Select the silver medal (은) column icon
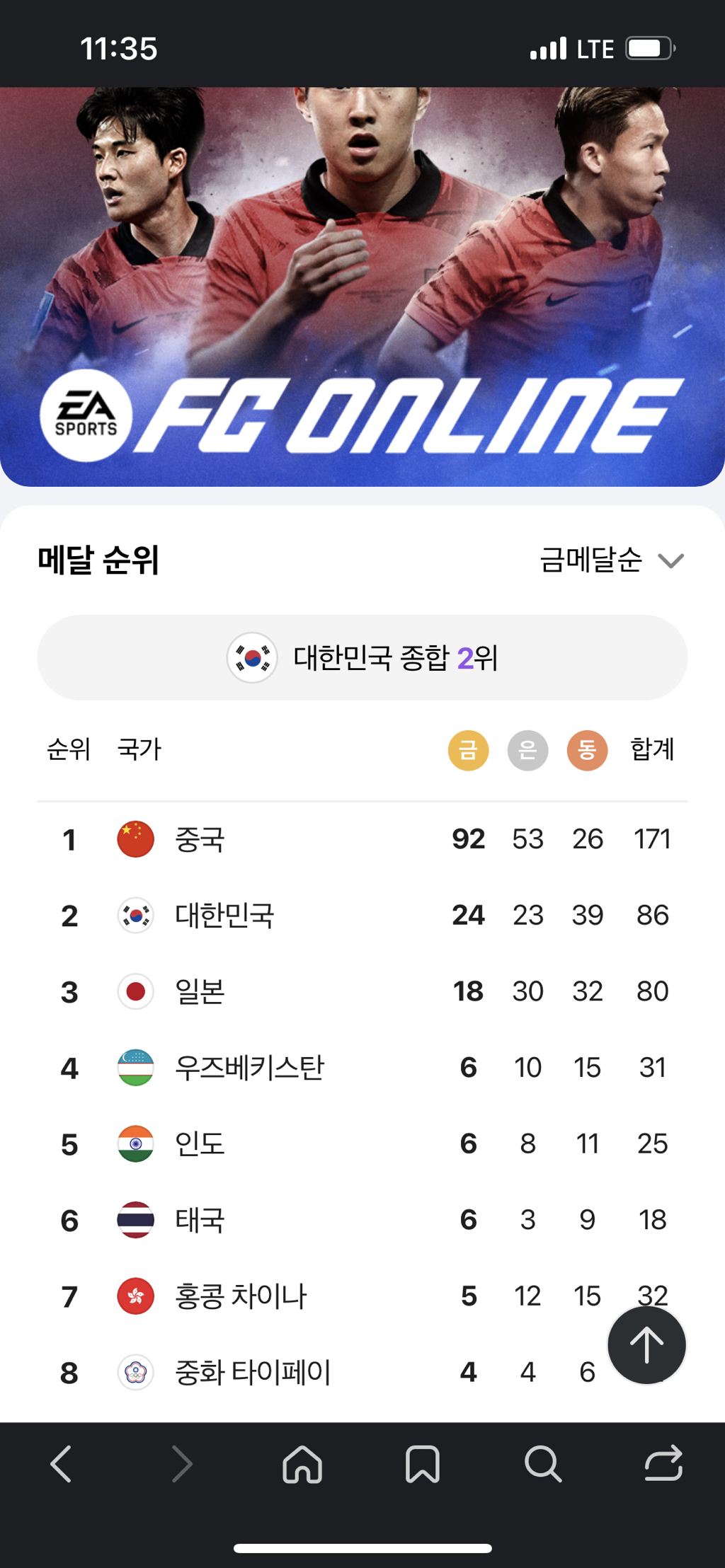This screenshot has width=725, height=1568. coord(527,751)
